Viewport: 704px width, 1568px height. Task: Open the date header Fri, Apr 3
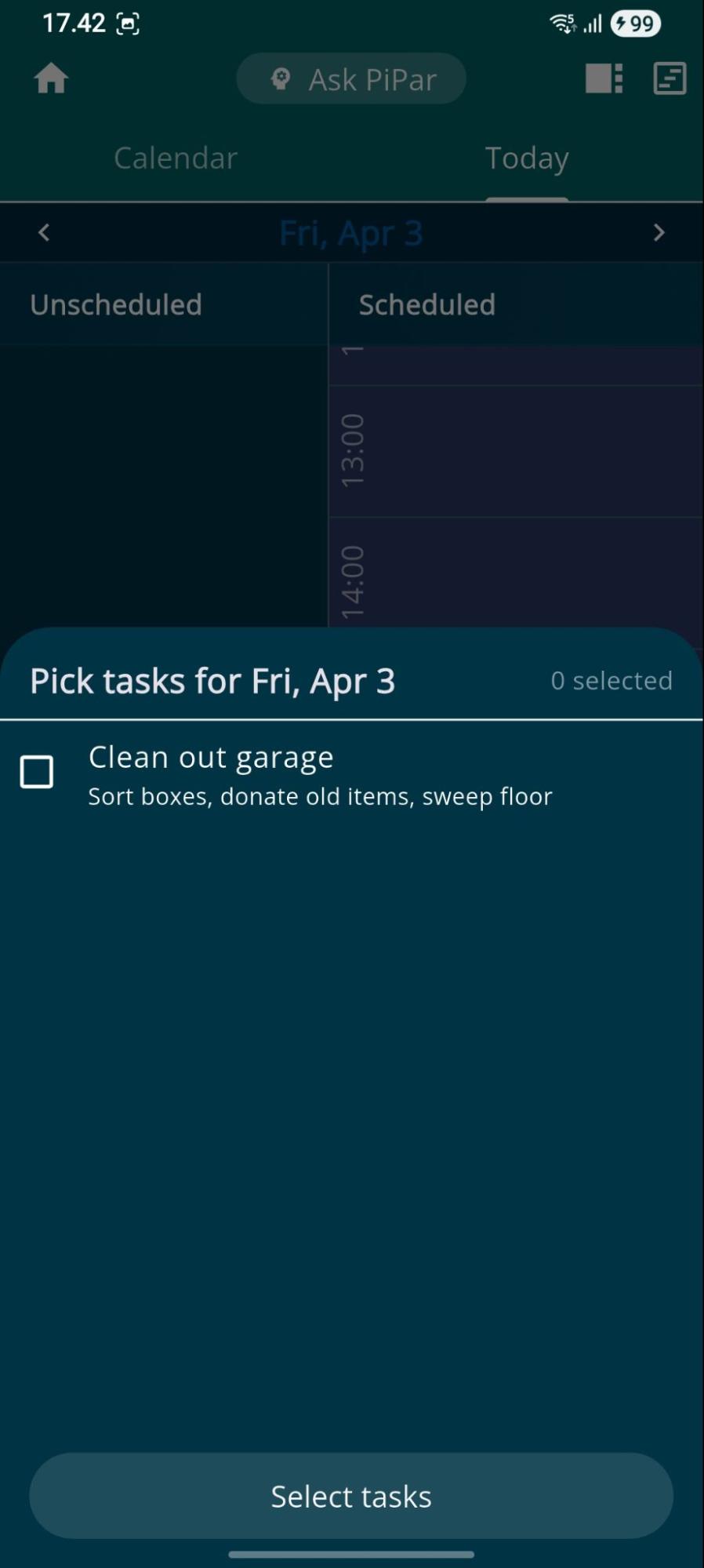(350, 232)
